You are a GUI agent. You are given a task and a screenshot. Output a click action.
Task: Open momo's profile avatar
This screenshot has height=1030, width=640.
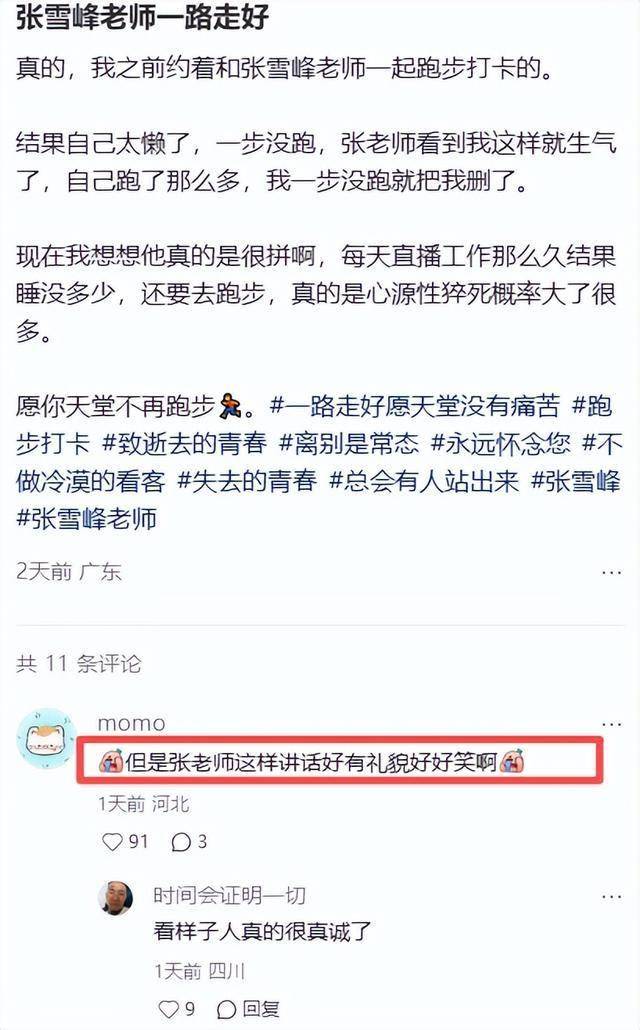[x=46, y=738]
